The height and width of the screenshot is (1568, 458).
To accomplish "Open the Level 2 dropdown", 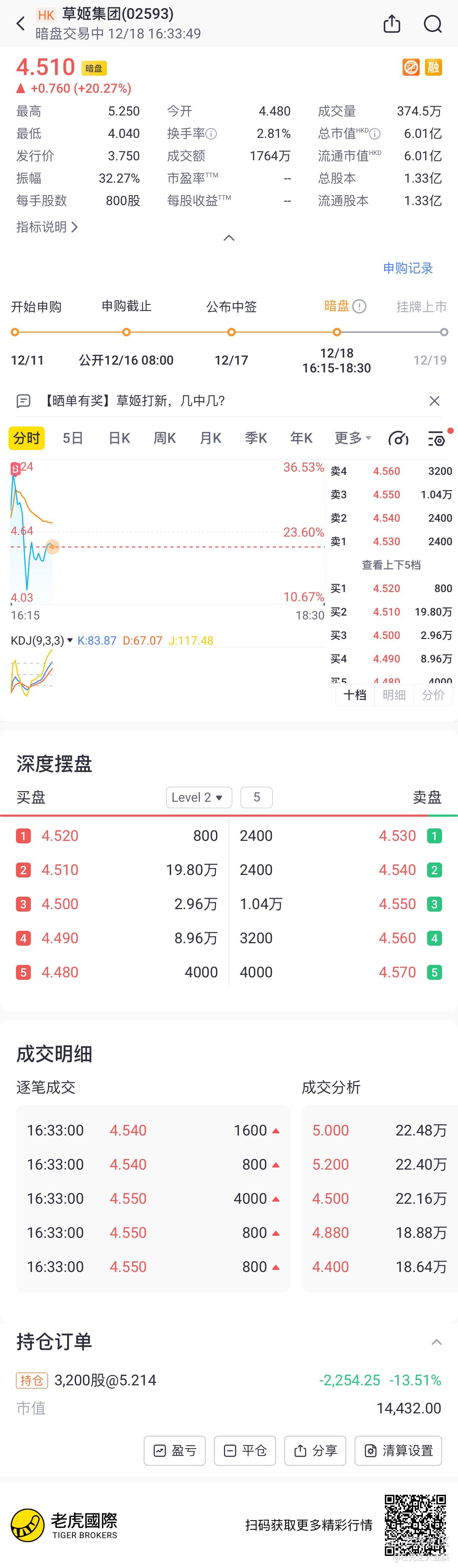I will 199,798.
